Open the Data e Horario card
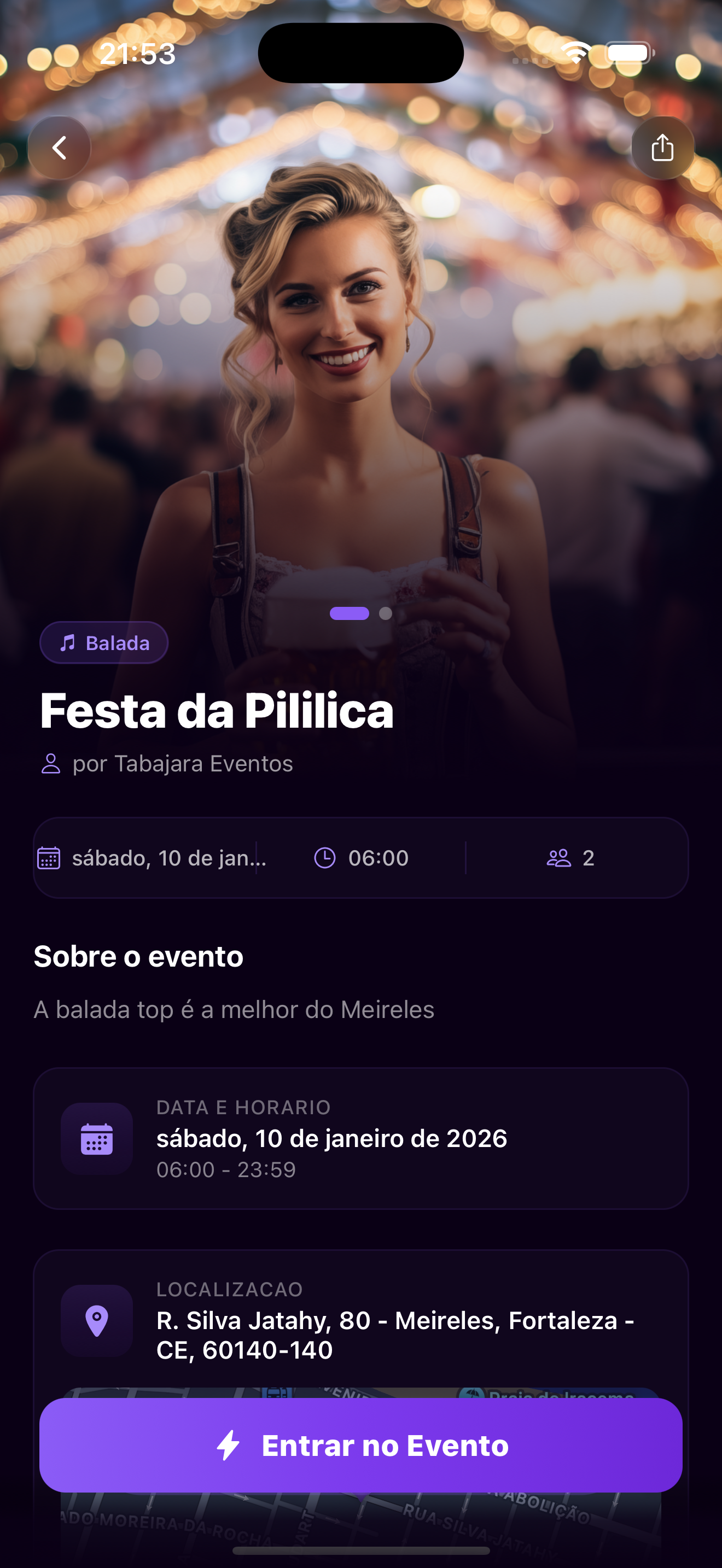This screenshot has height=1568, width=722. [361, 1138]
